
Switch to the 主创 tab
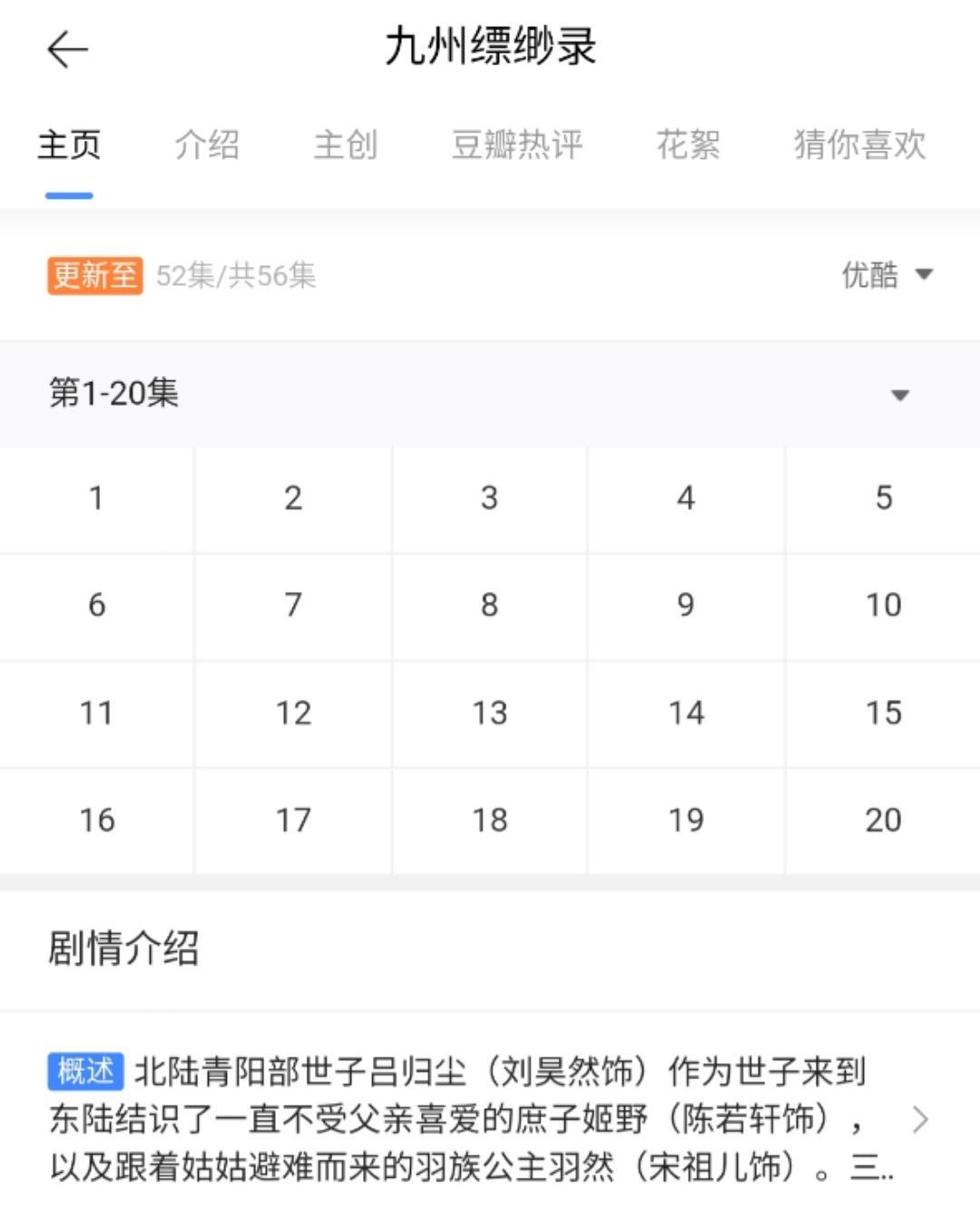pyautogui.click(x=345, y=145)
